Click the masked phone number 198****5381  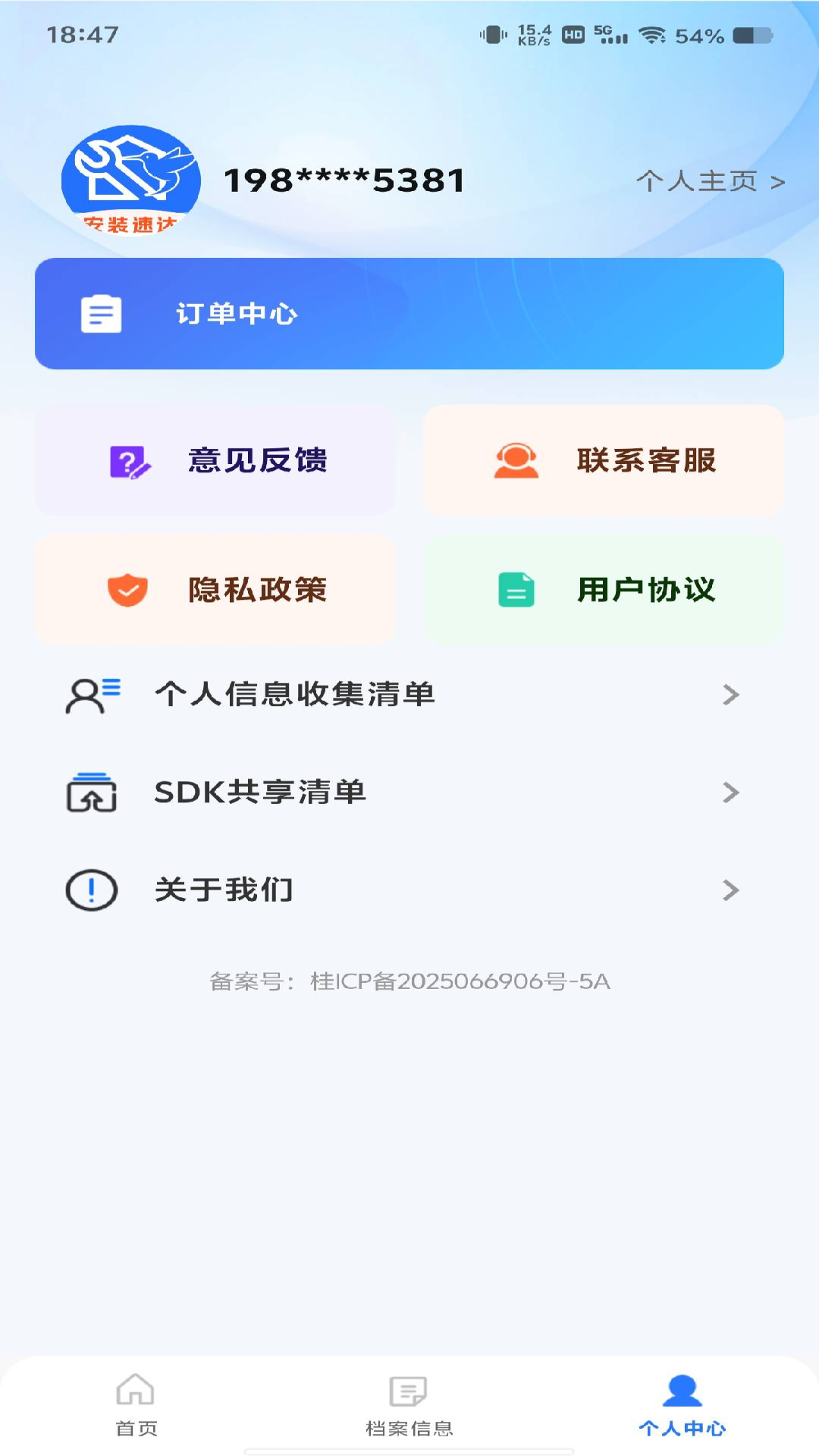click(x=345, y=180)
